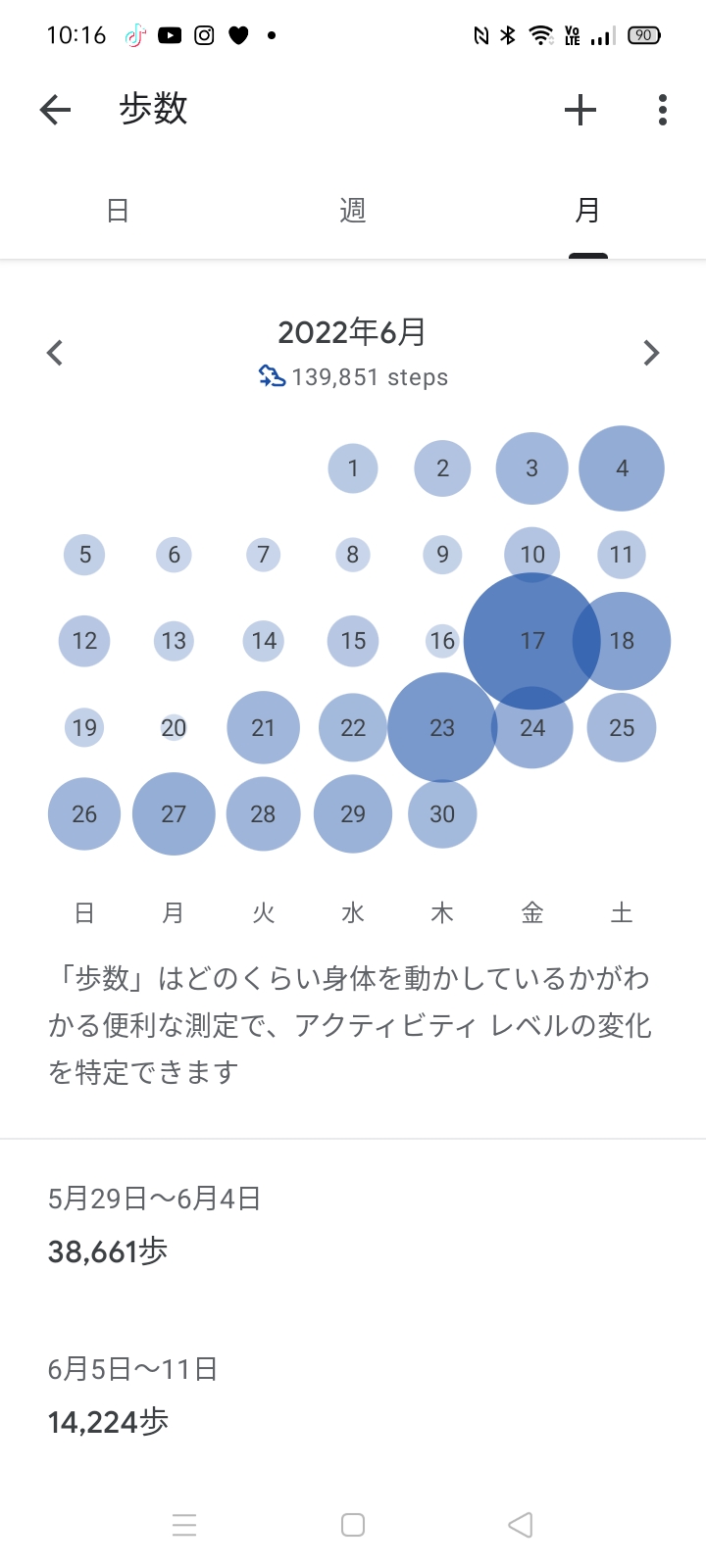Select June 12 on the calendar

[x=84, y=641]
